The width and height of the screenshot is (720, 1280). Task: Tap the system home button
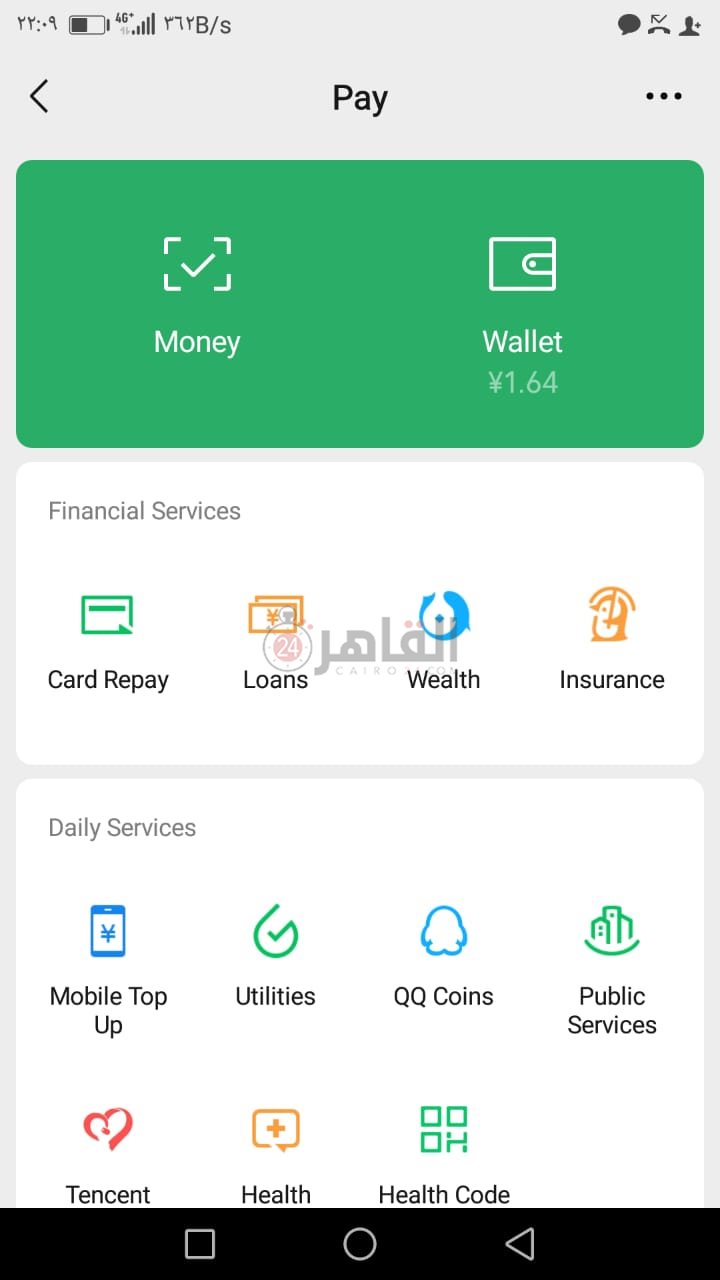pyautogui.click(x=360, y=1244)
